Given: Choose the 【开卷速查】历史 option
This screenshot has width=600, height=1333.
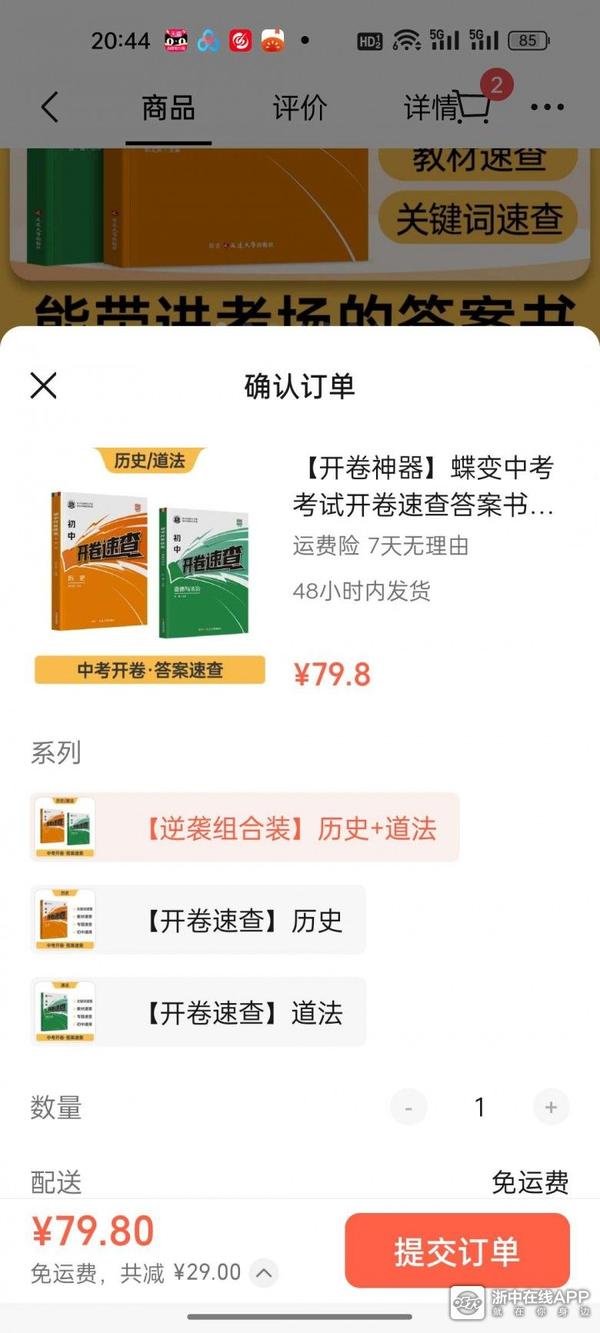Looking at the screenshot, I should coord(198,920).
